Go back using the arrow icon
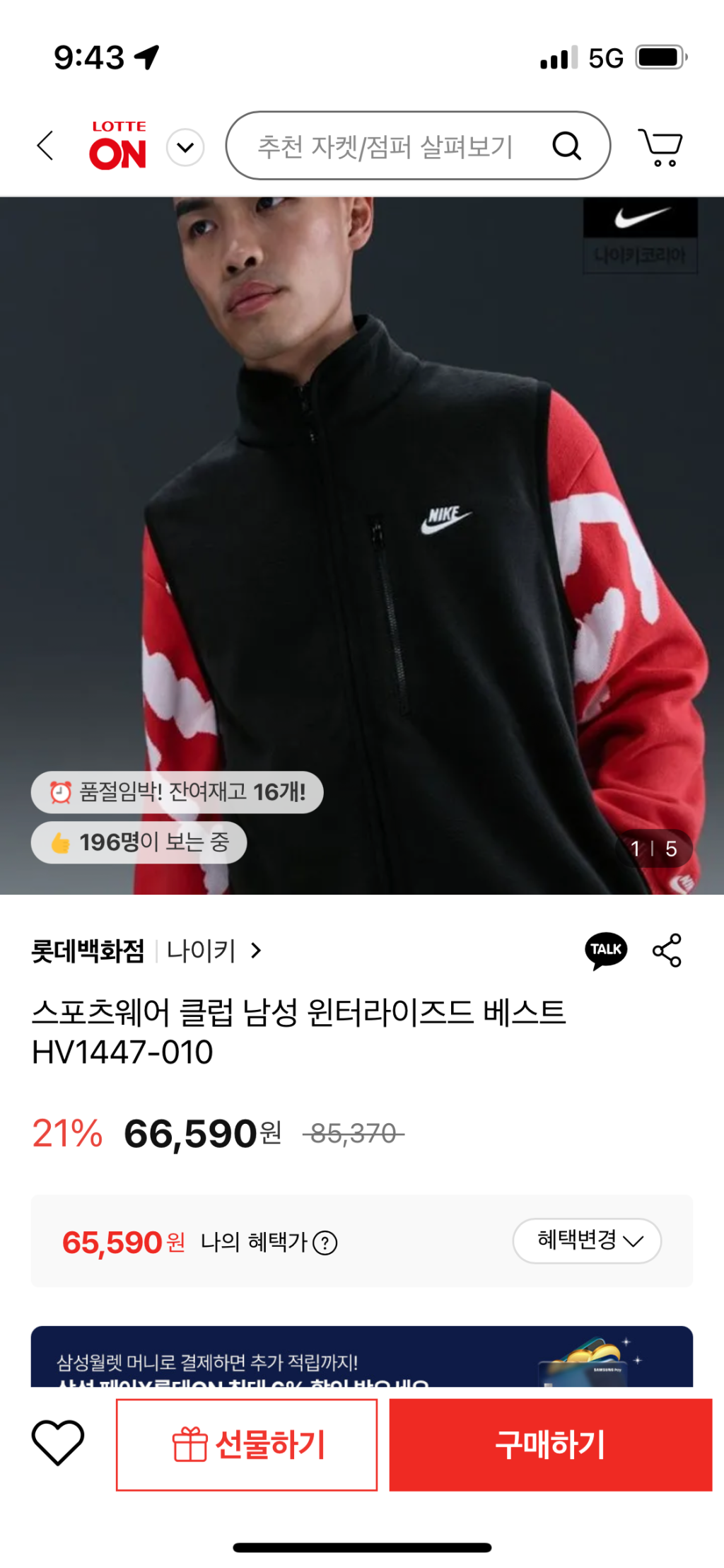The height and width of the screenshot is (1568, 724). point(46,146)
